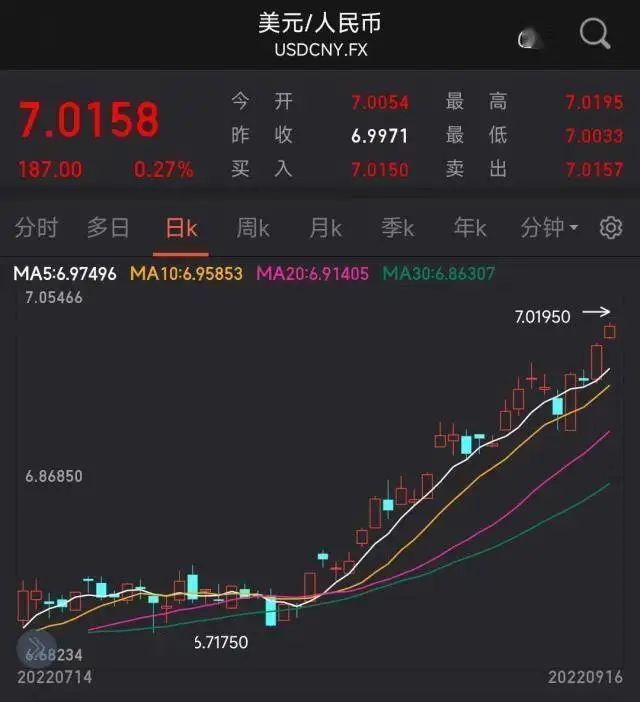This screenshot has height=702, width=640.
Task: Select the 日k chart tab
Action: (x=181, y=228)
